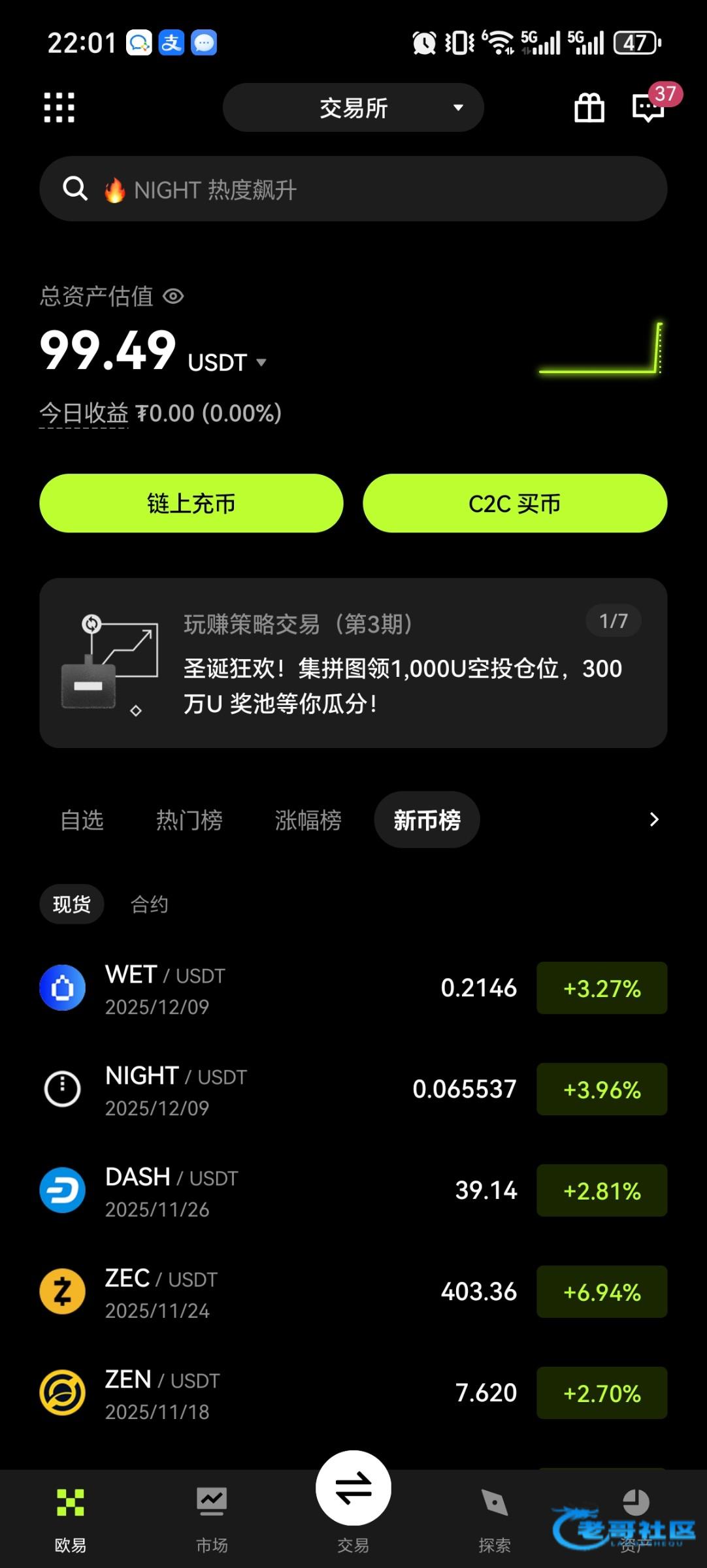Image resolution: width=707 pixels, height=1568 pixels.
Task: Switch to the 自选 tab
Action: pos(82,820)
